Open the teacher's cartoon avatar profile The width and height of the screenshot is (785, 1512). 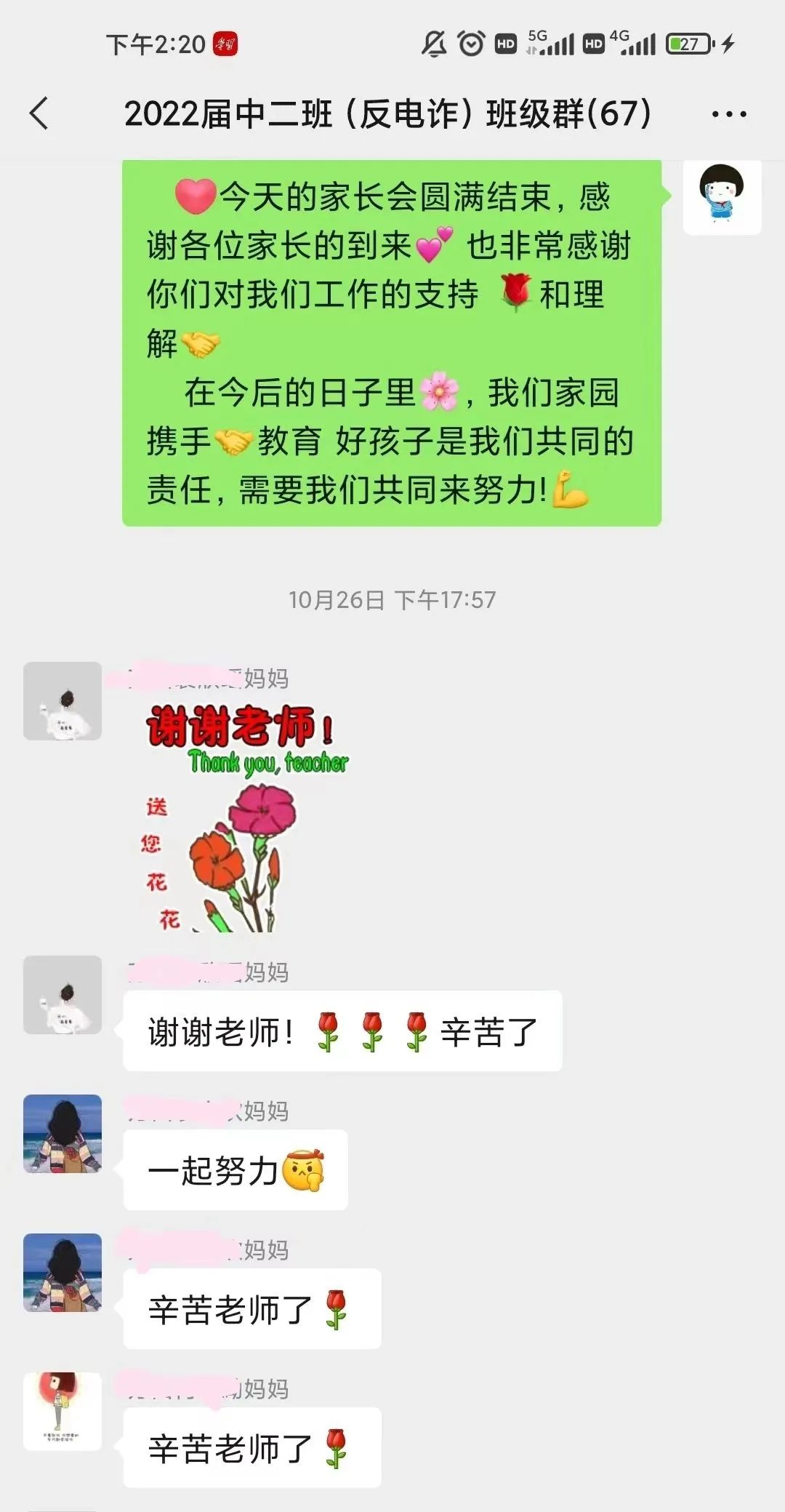pyautogui.click(x=722, y=196)
